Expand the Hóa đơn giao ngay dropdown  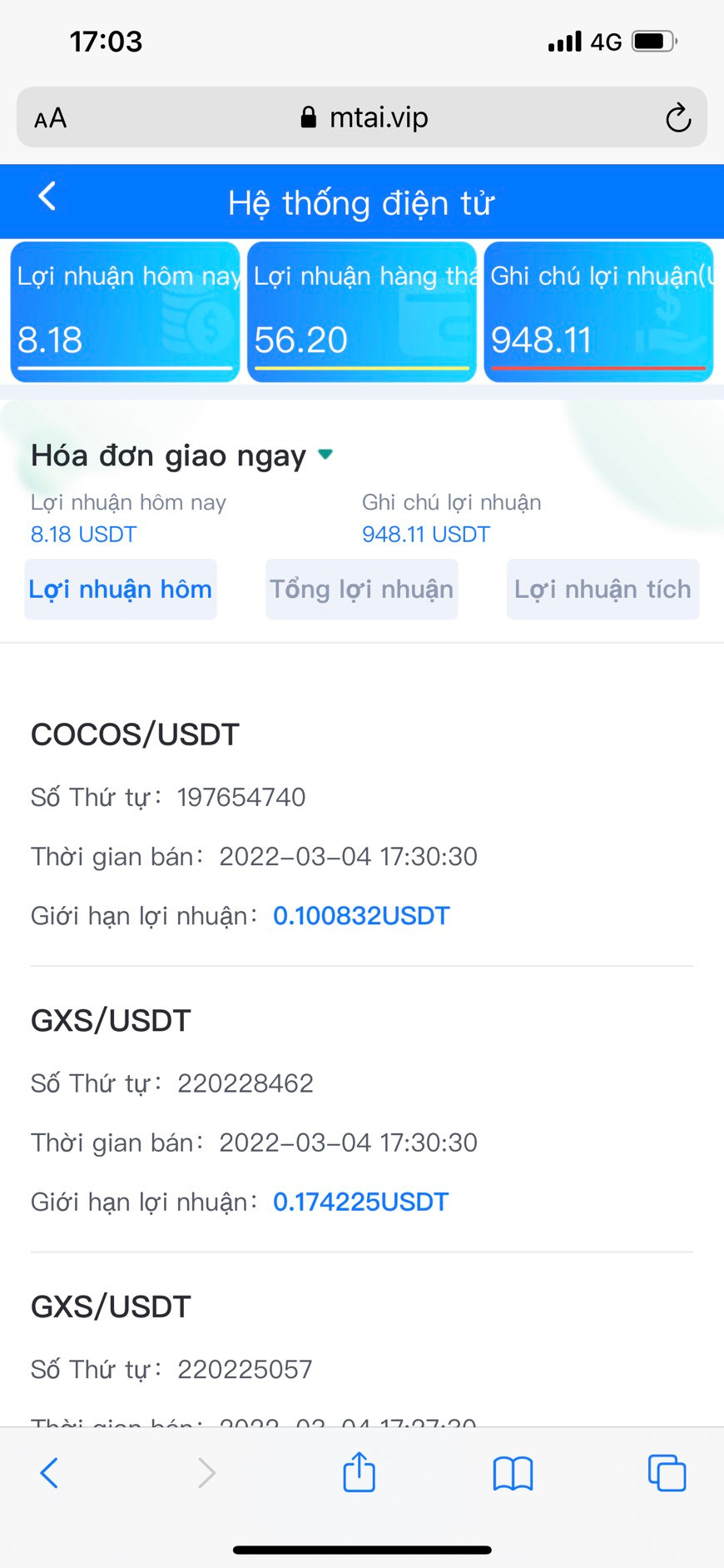(x=325, y=455)
